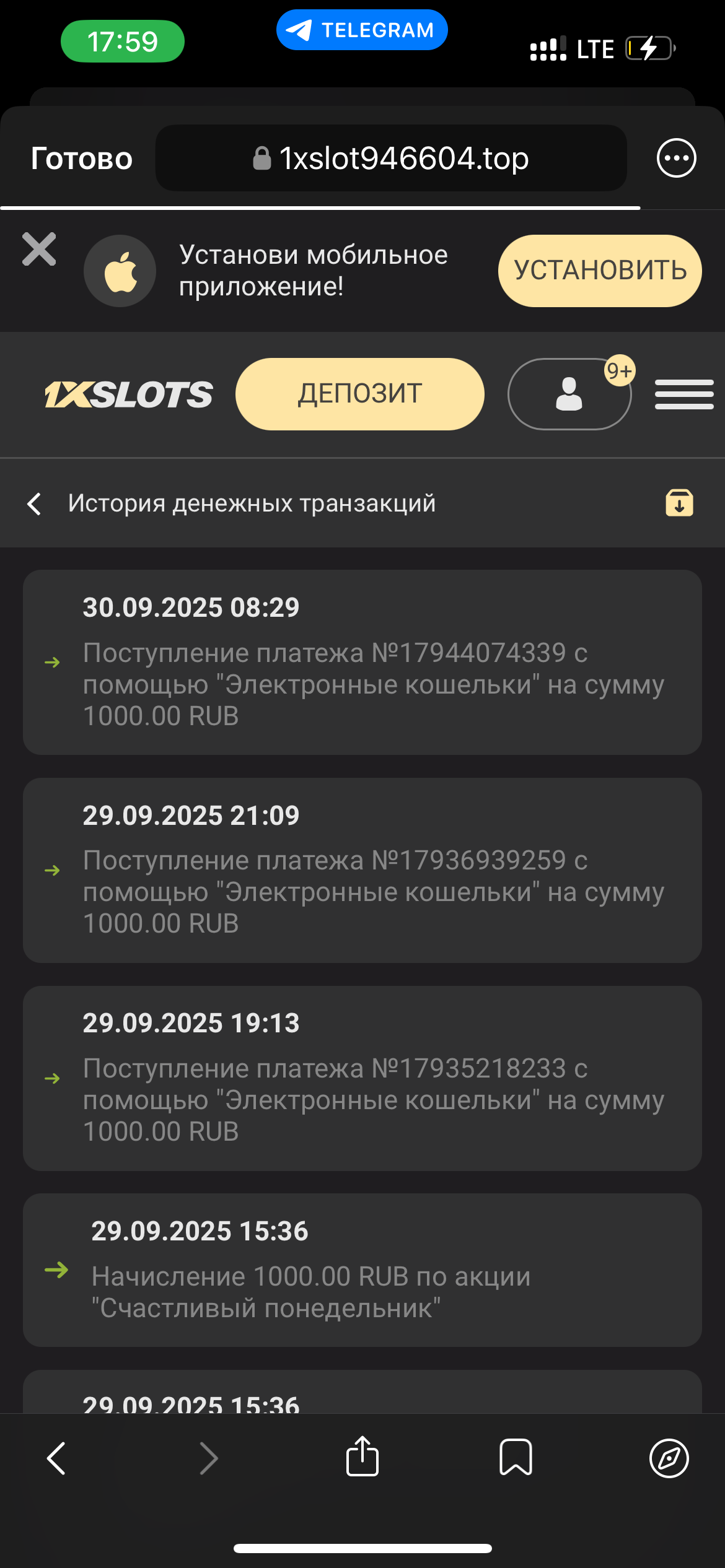Share this page via browser toolbar

tap(362, 1457)
